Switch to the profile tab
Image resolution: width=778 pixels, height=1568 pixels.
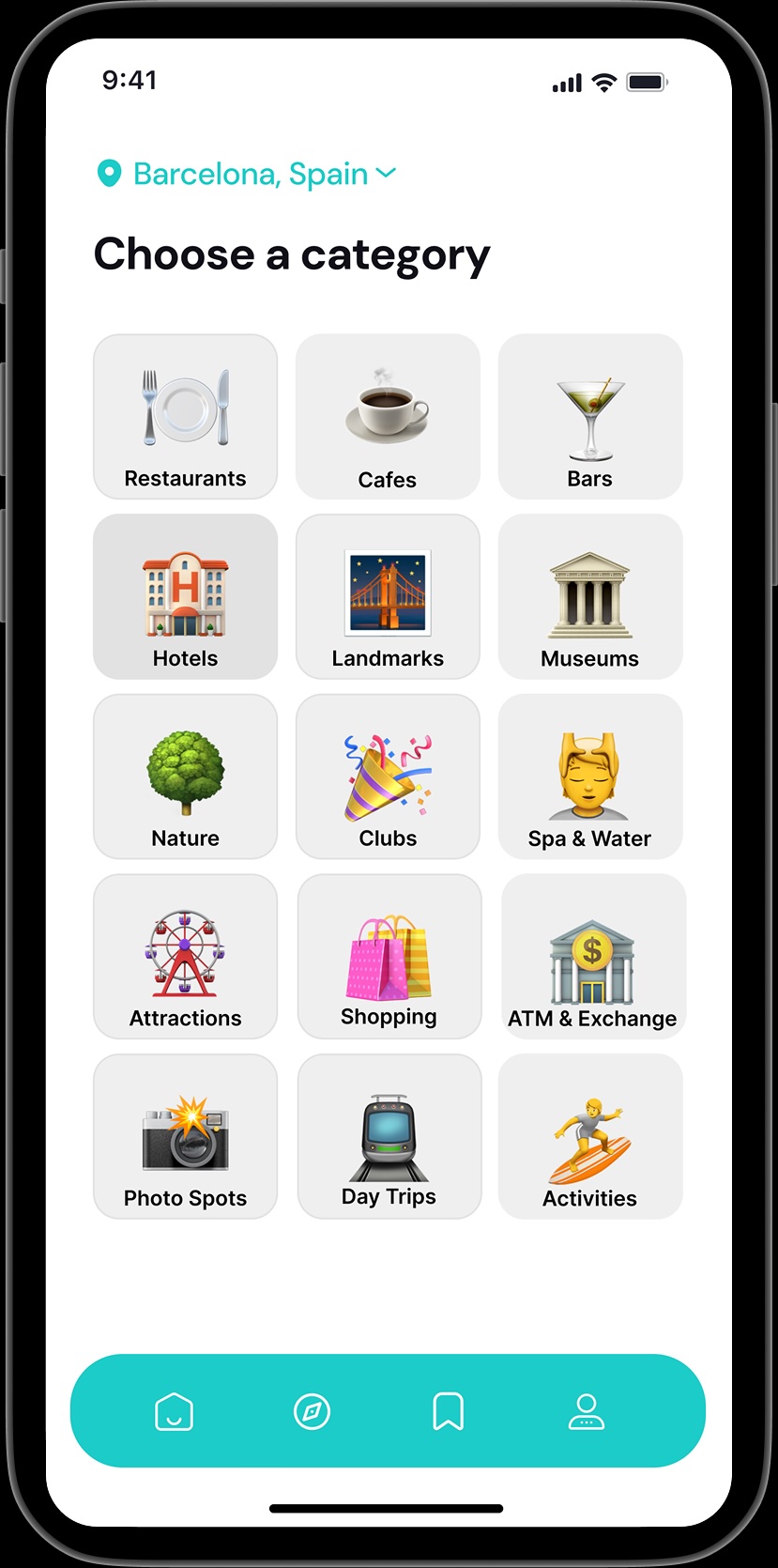click(x=587, y=1411)
